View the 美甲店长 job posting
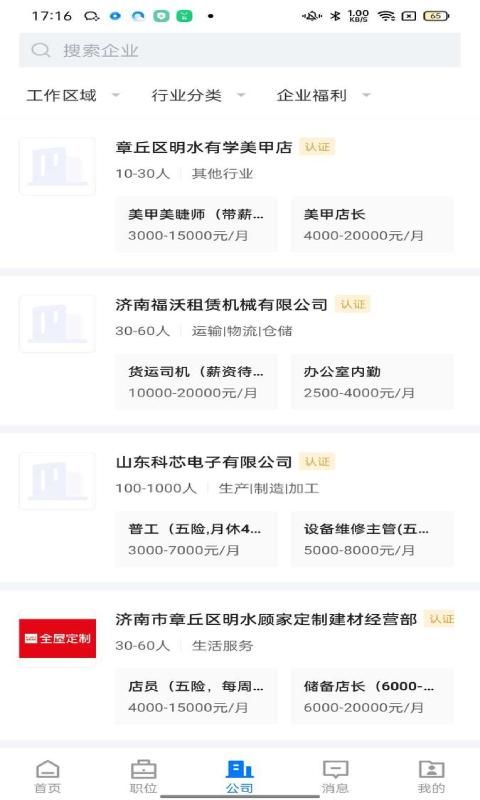Screen dimensions: 480x800 (372, 224)
